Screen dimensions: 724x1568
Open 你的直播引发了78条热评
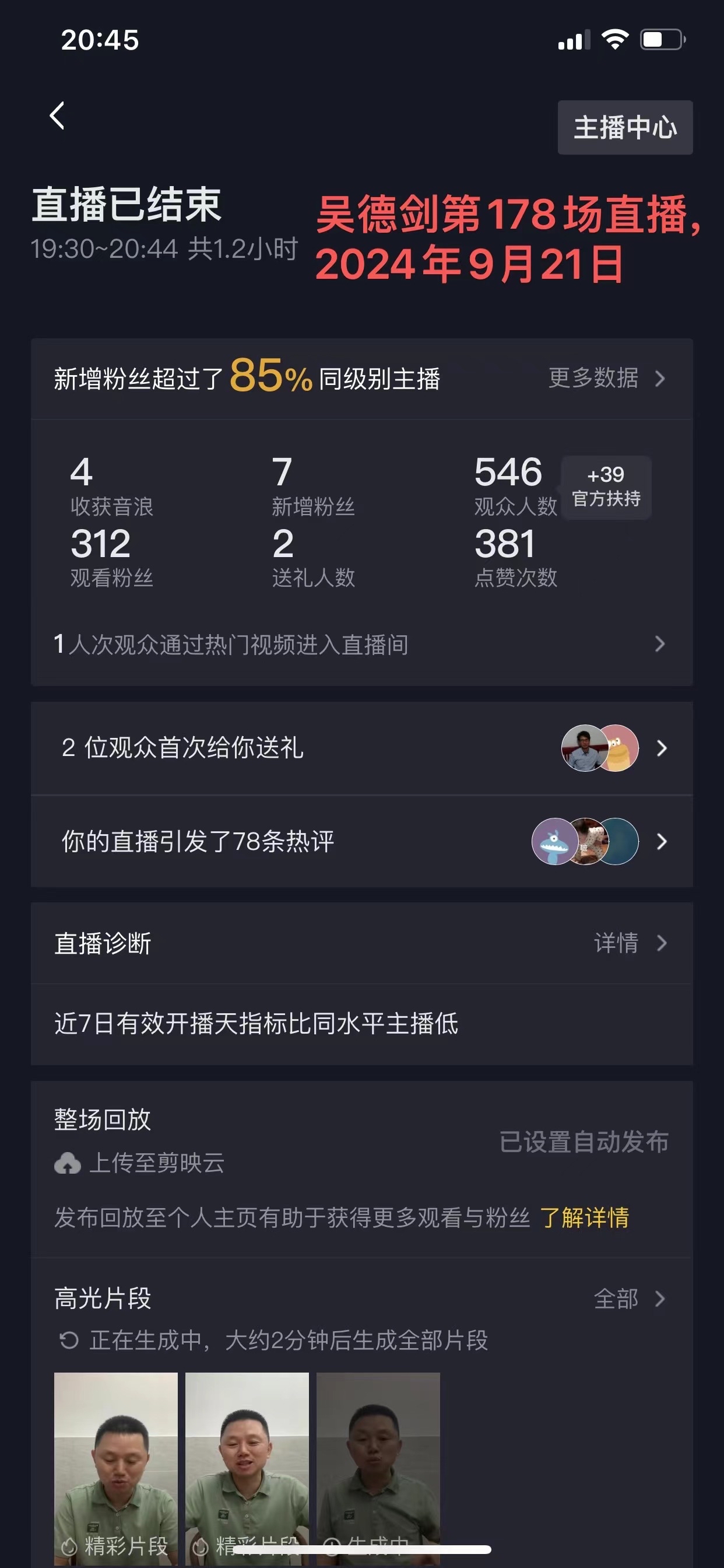243,840
